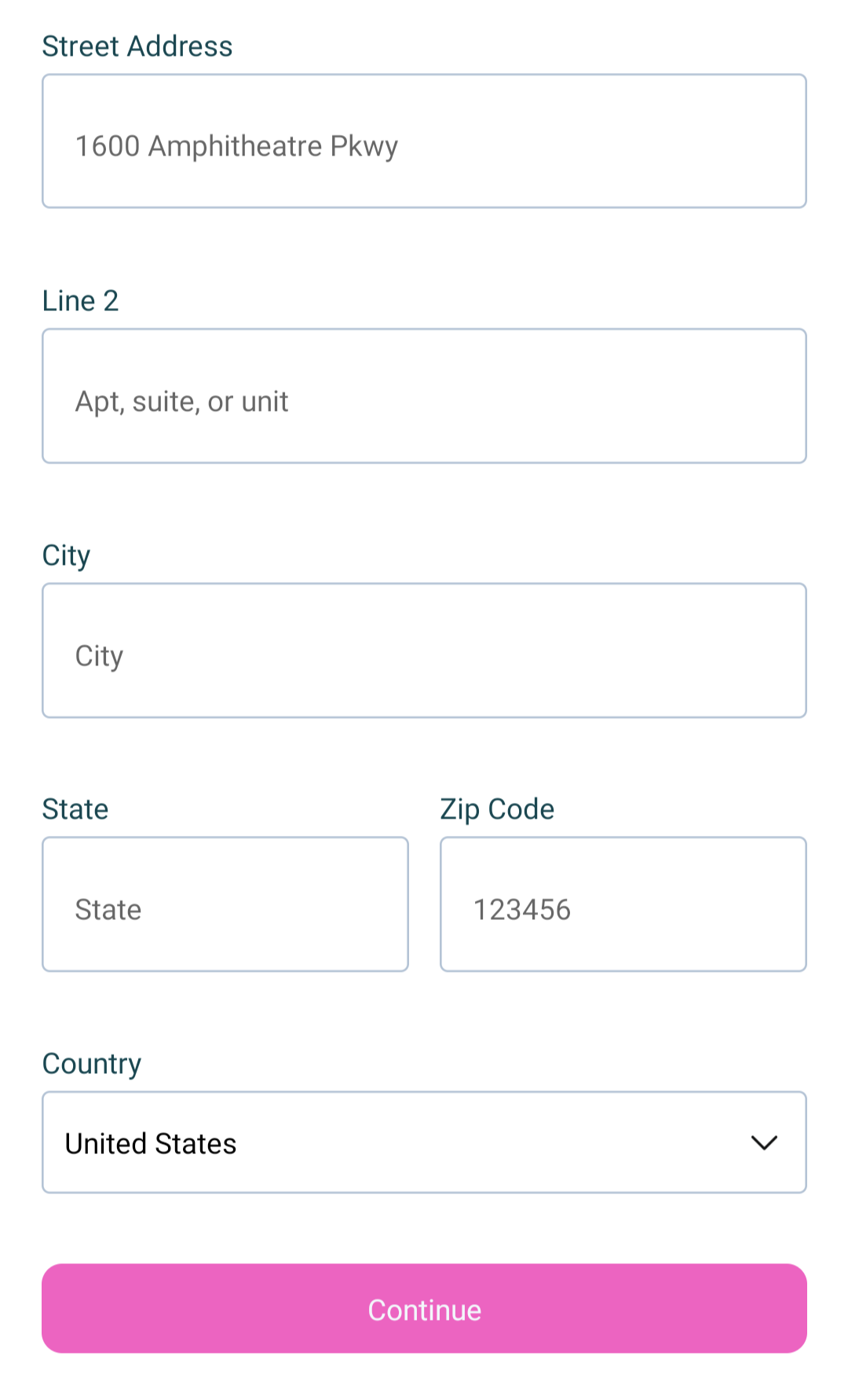848x1400 pixels.
Task: Click the United States text in Country
Action: 151,1144
